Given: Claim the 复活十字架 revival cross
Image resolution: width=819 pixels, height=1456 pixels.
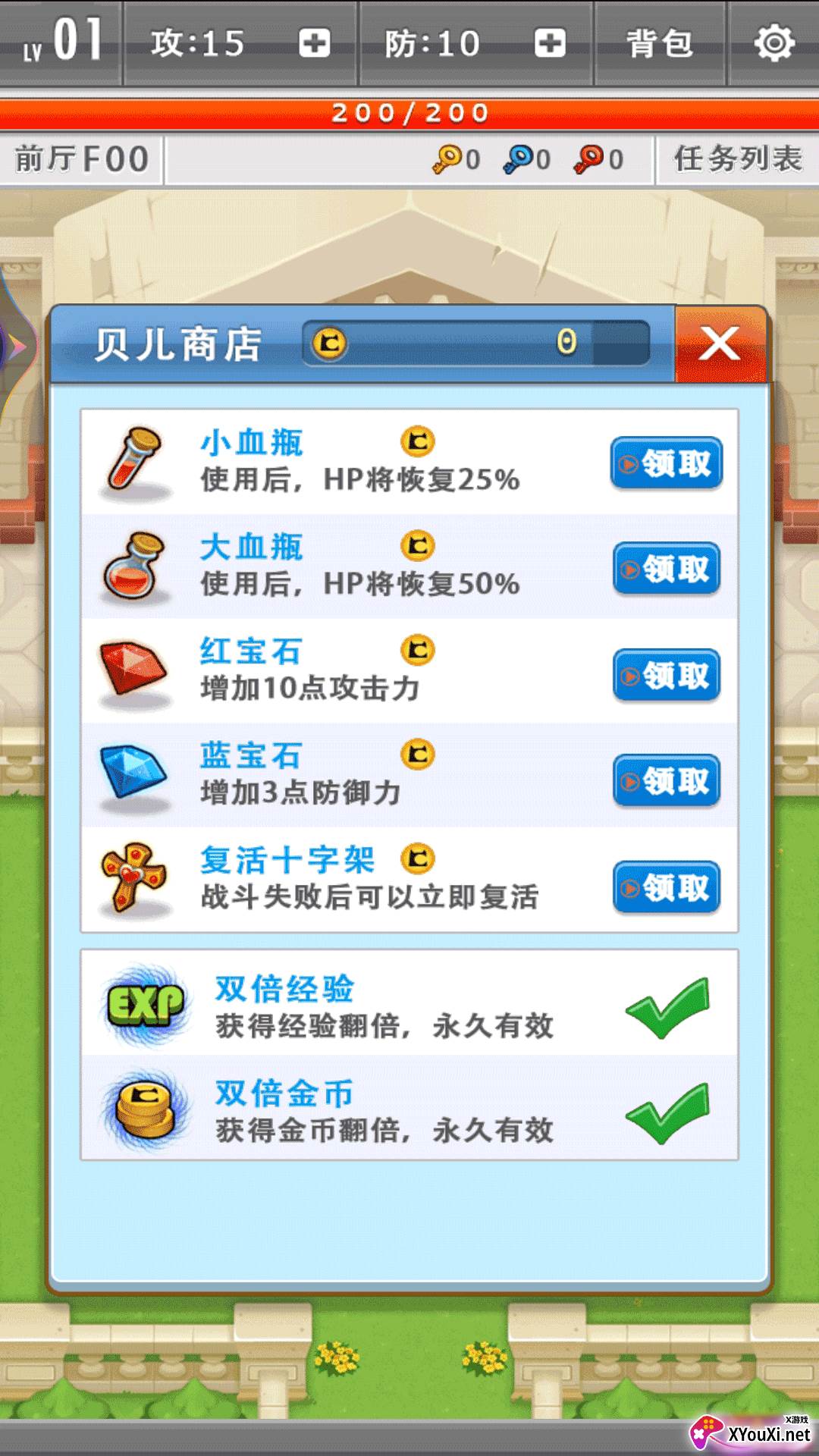Looking at the screenshot, I should [x=667, y=886].
